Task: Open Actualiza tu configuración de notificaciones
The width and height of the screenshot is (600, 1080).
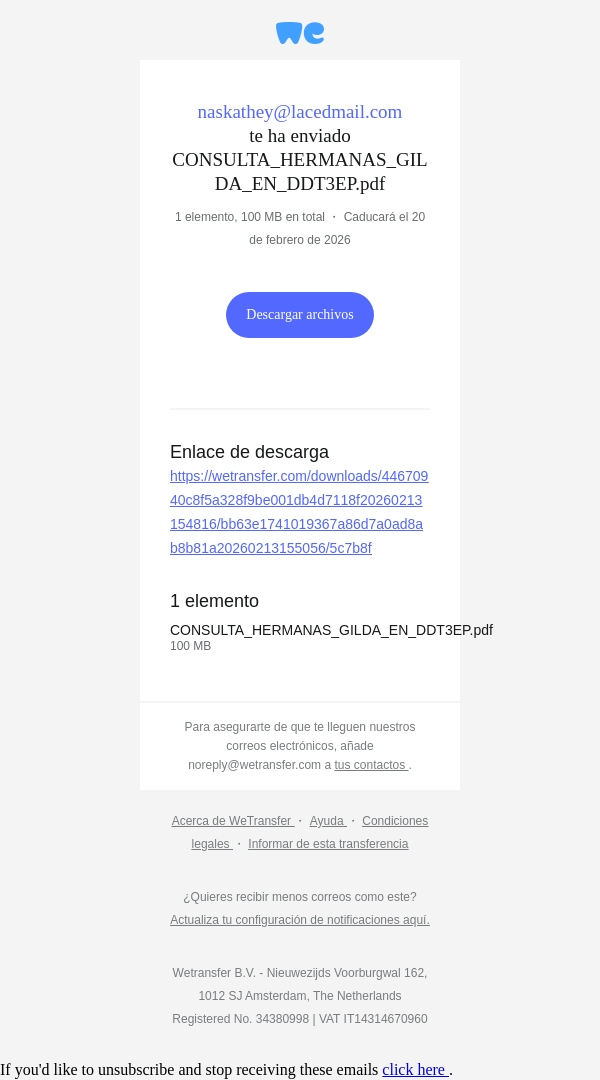Action: [x=300, y=920]
